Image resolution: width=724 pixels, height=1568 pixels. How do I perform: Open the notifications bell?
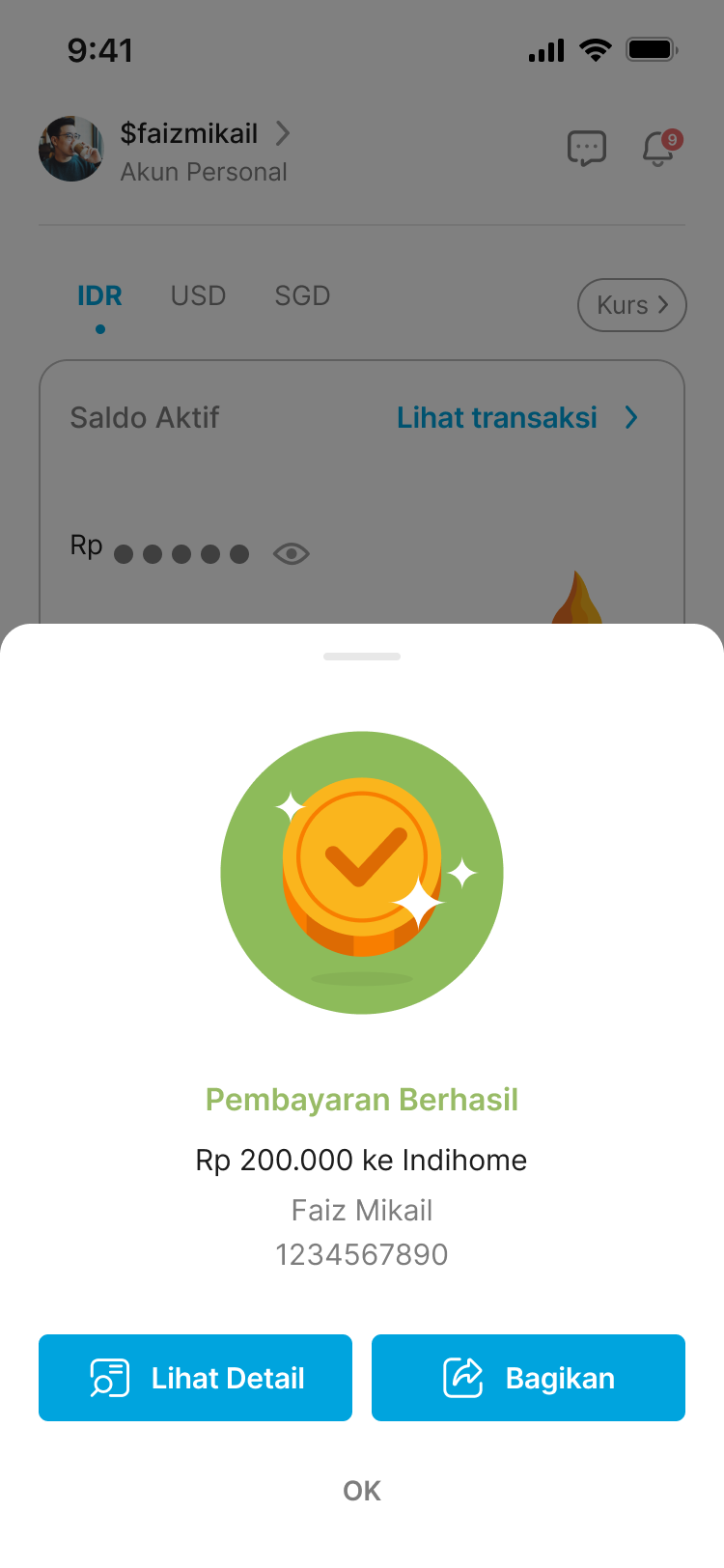point(659,149)
